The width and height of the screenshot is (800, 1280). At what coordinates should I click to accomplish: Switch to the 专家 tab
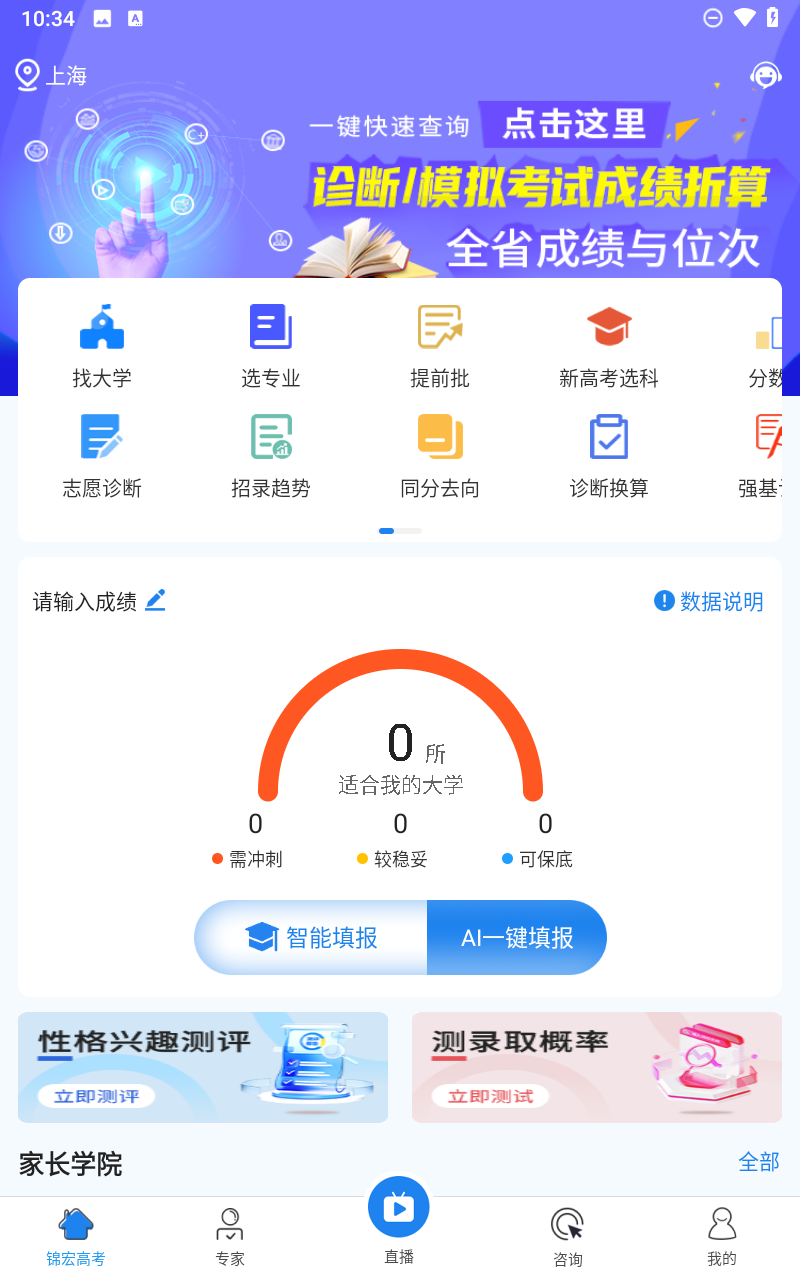click(230, 1238)
